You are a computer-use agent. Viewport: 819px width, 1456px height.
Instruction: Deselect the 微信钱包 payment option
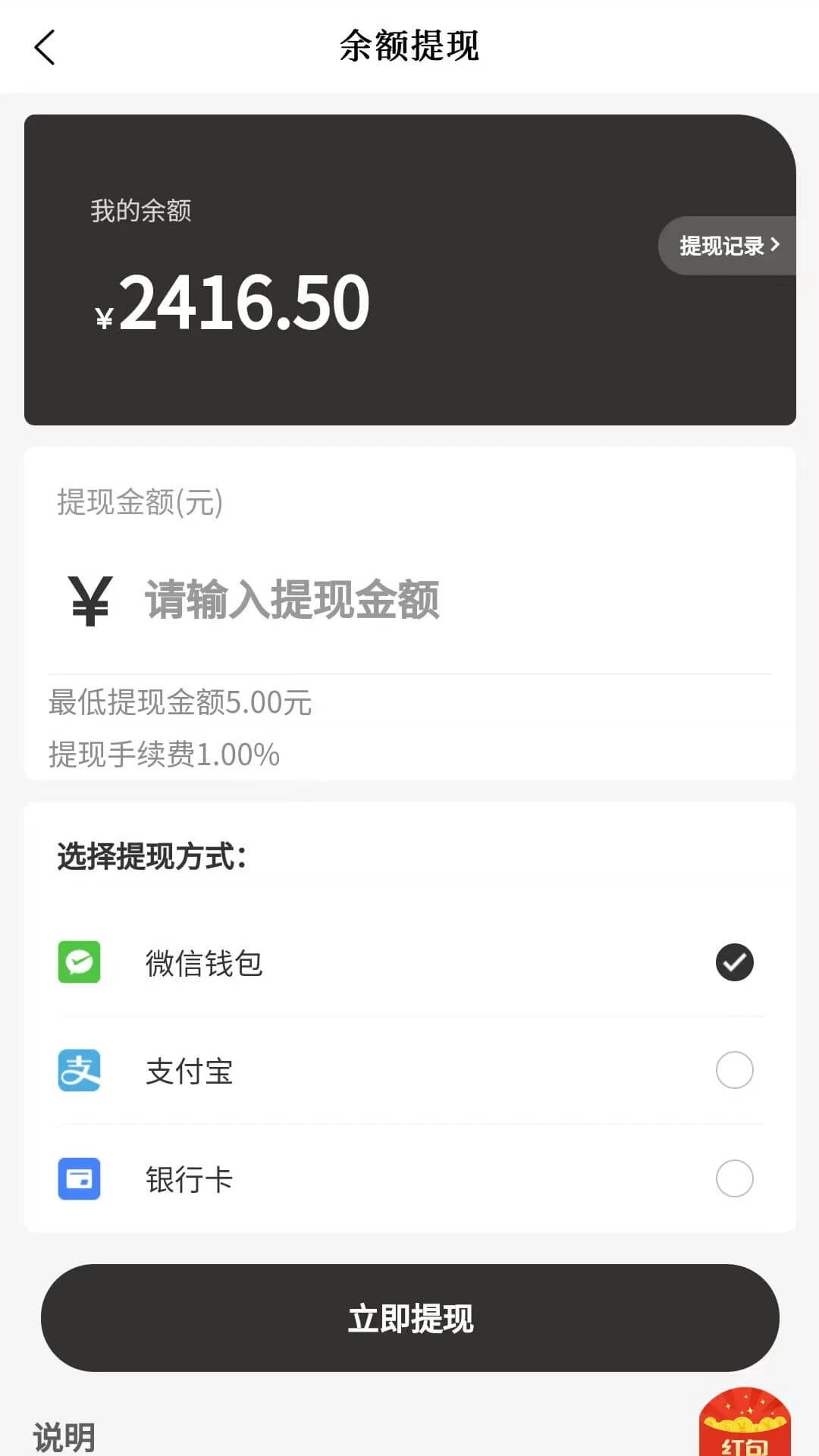[x=733, y=963]
